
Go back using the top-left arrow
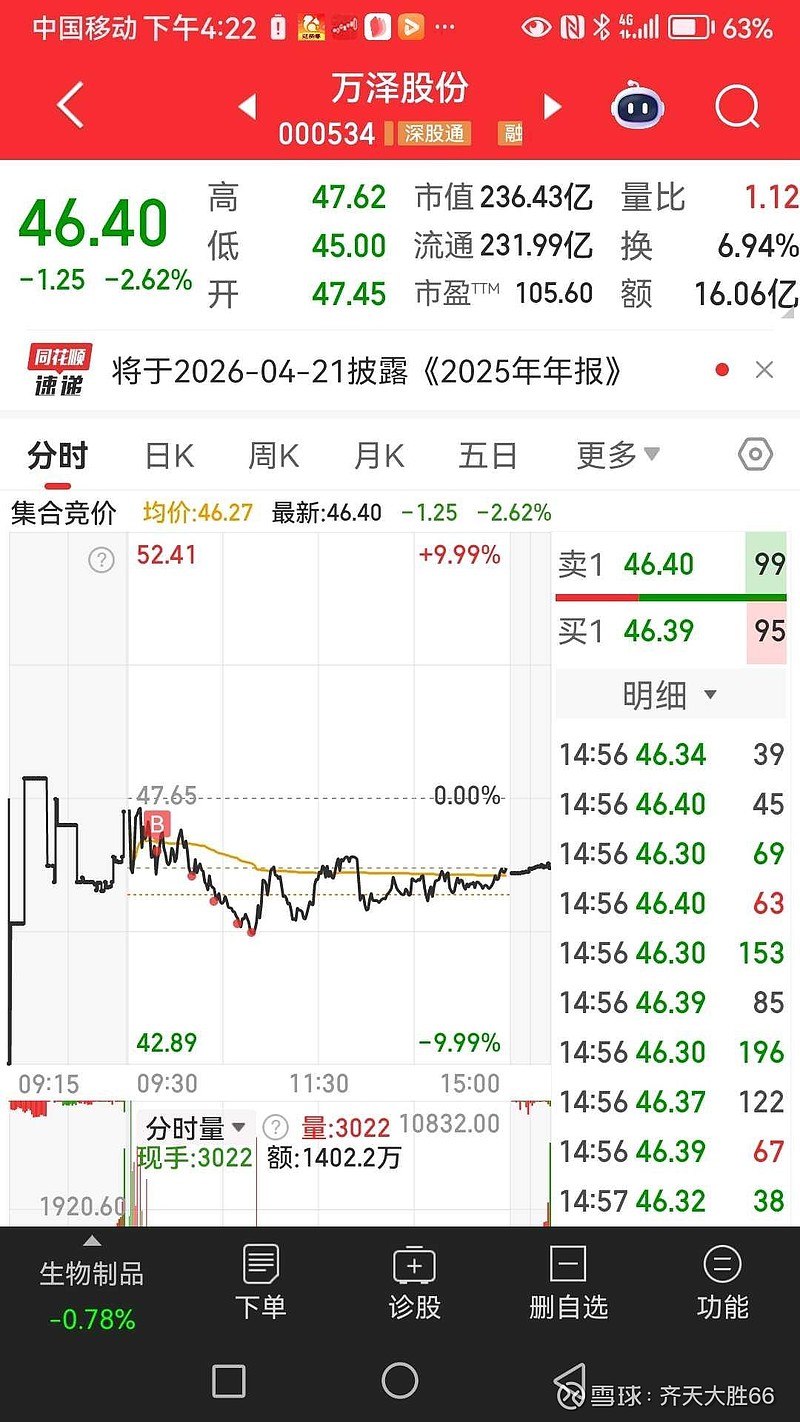point(70,104)
